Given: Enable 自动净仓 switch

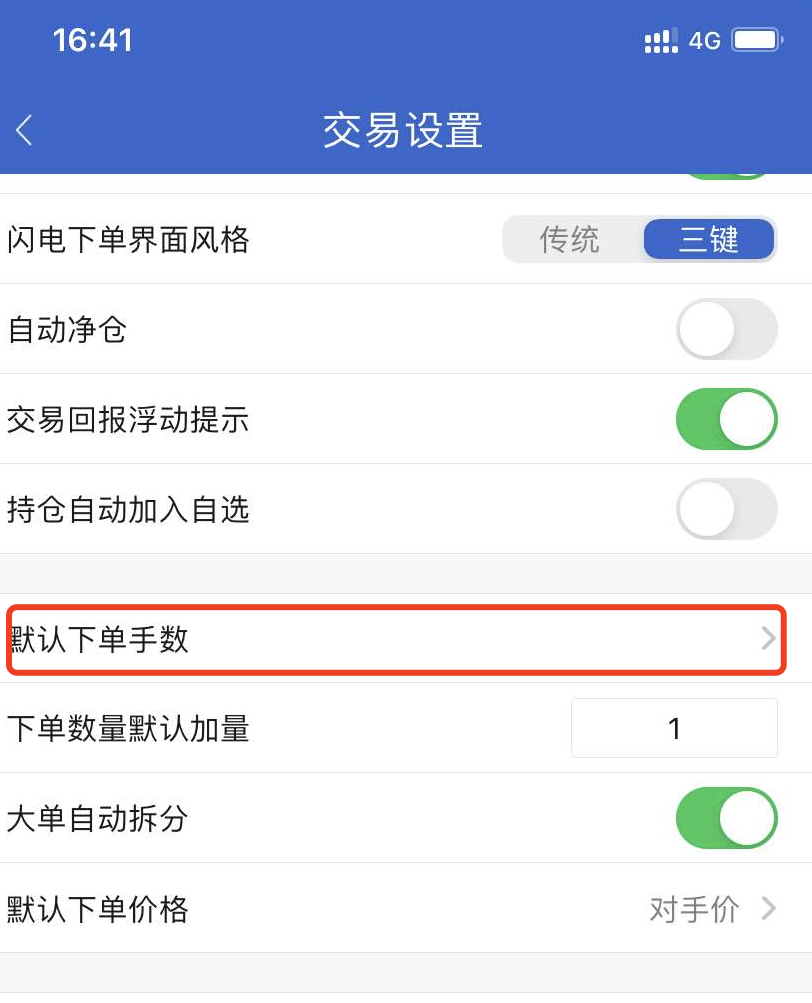Looking at the screenshot, I should tap(727, 329).
